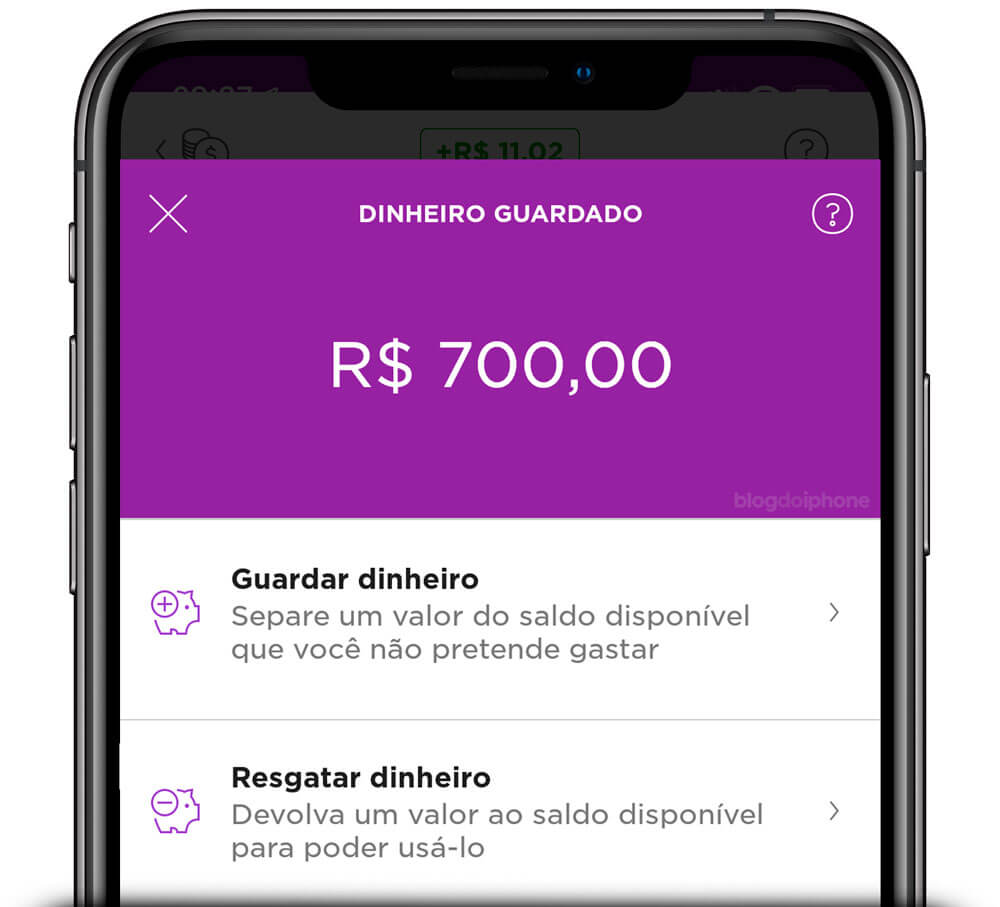Image resolution: width=1000 pixels, height=907 pixels.
Task: Open the Guardar dinheiro option
Action: (498, 614)
